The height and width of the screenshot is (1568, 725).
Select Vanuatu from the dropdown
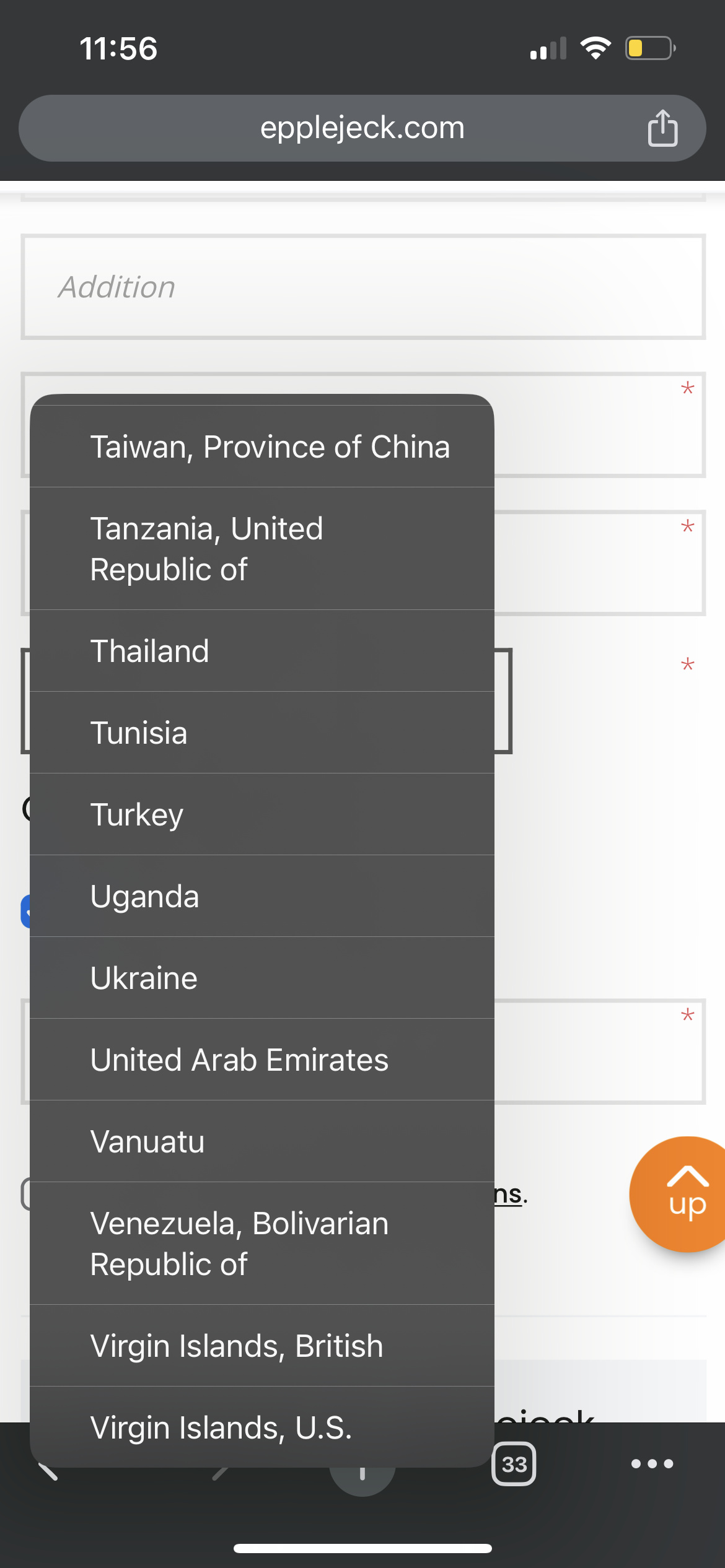point(262,1141)
